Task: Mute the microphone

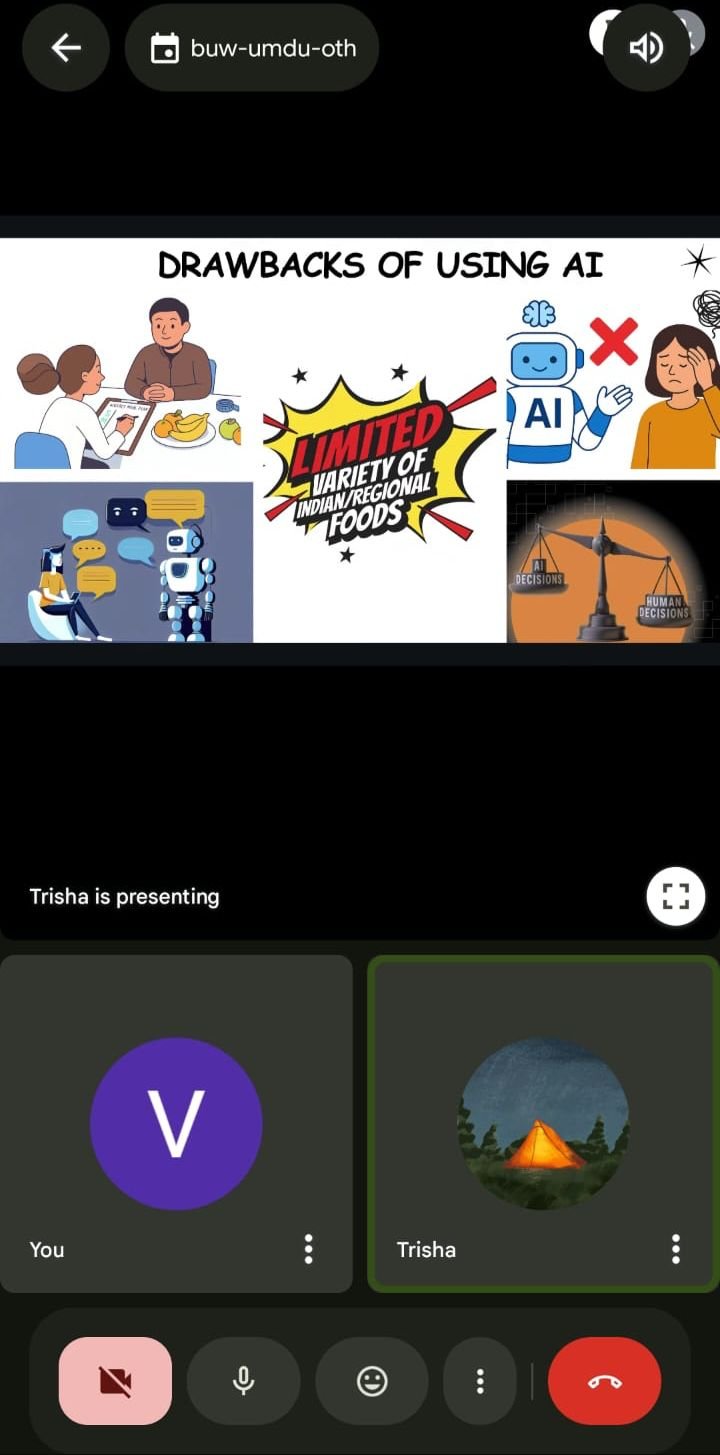Action: (243, 1381)
